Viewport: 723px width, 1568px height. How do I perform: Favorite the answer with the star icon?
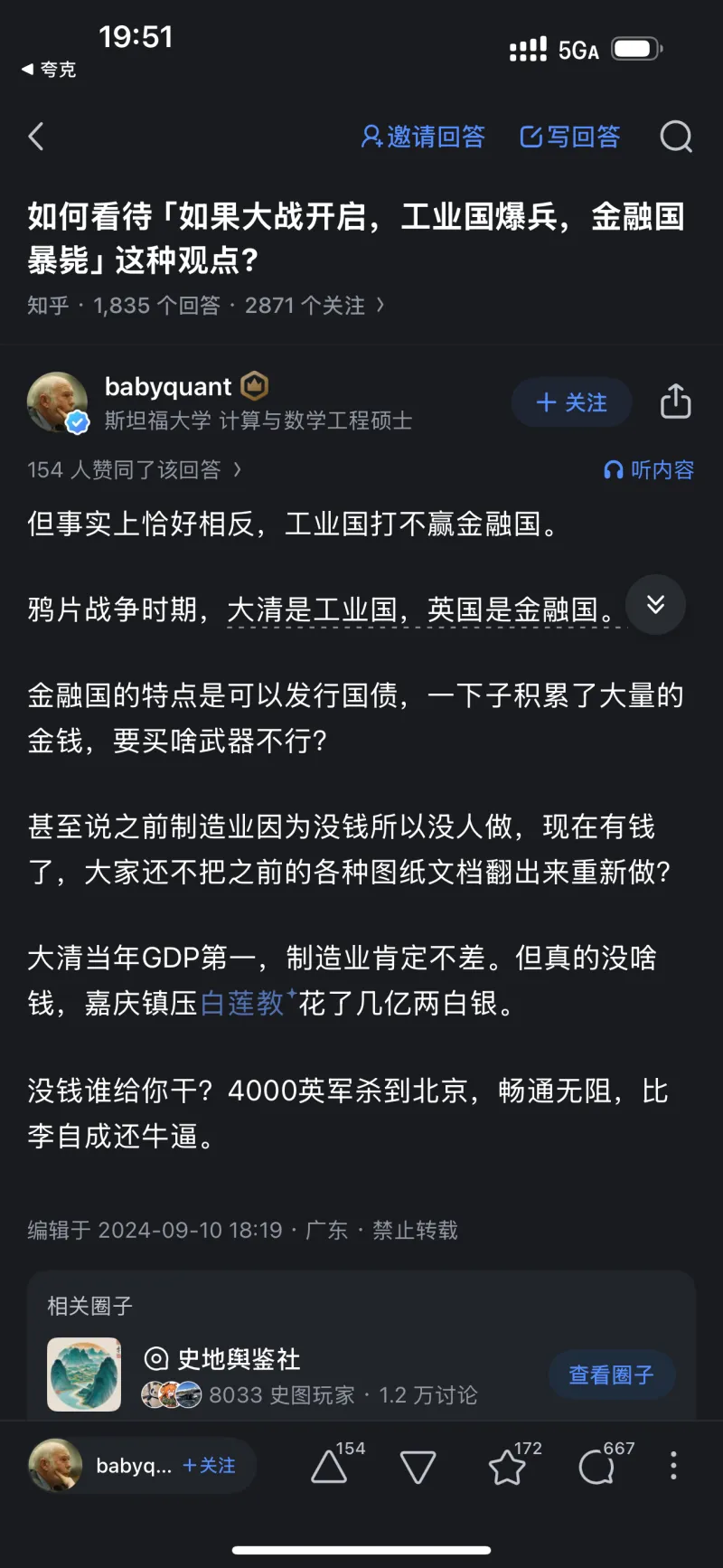[507, 1467]
